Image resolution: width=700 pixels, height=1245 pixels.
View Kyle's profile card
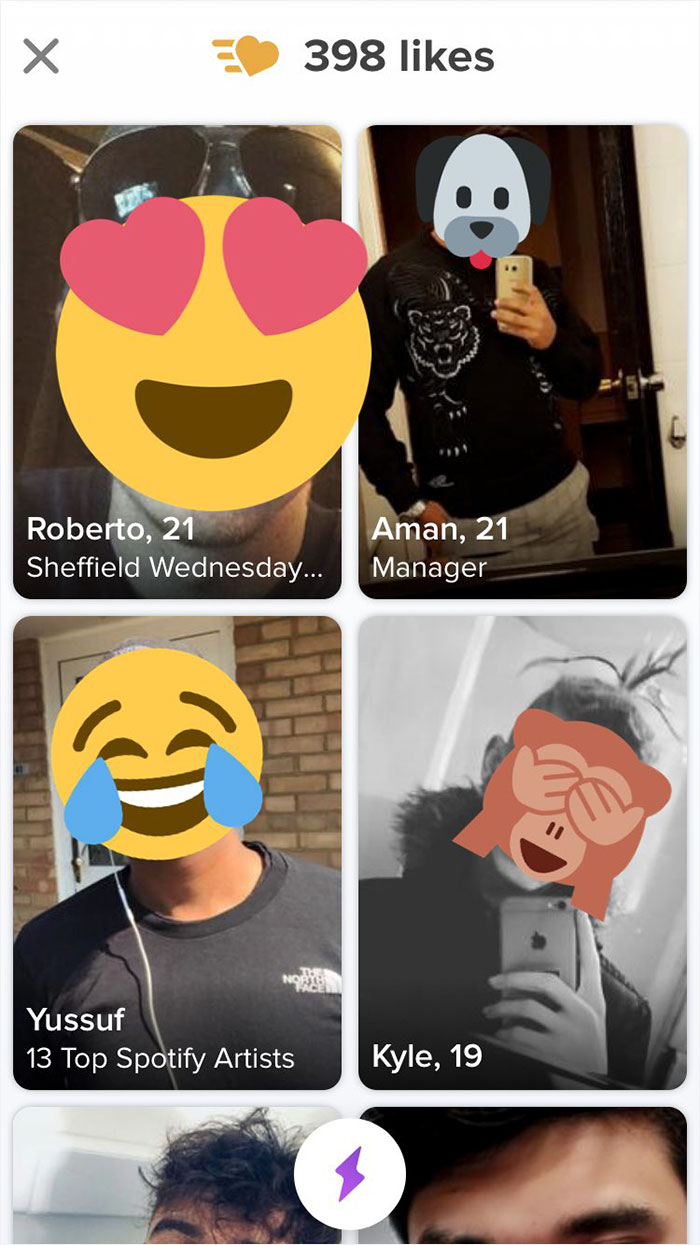point(522,852)
